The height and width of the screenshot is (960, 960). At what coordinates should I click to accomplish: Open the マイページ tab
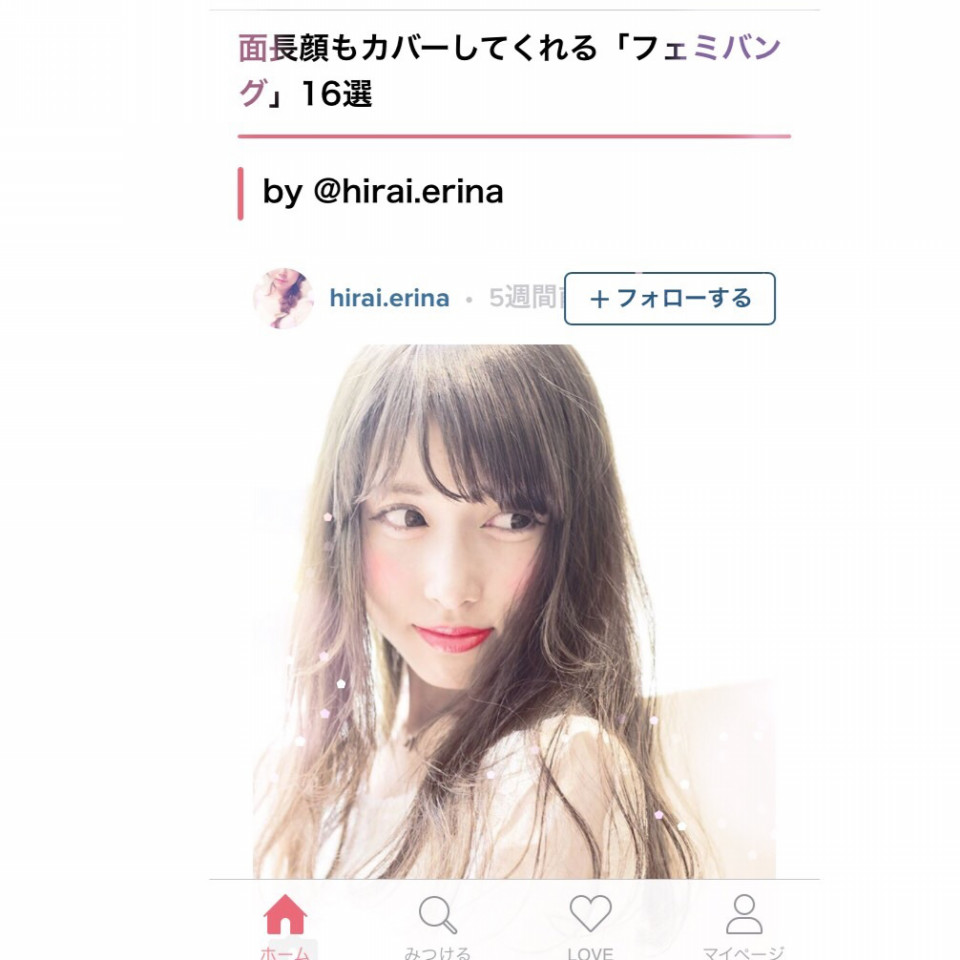tap(743, 926)
